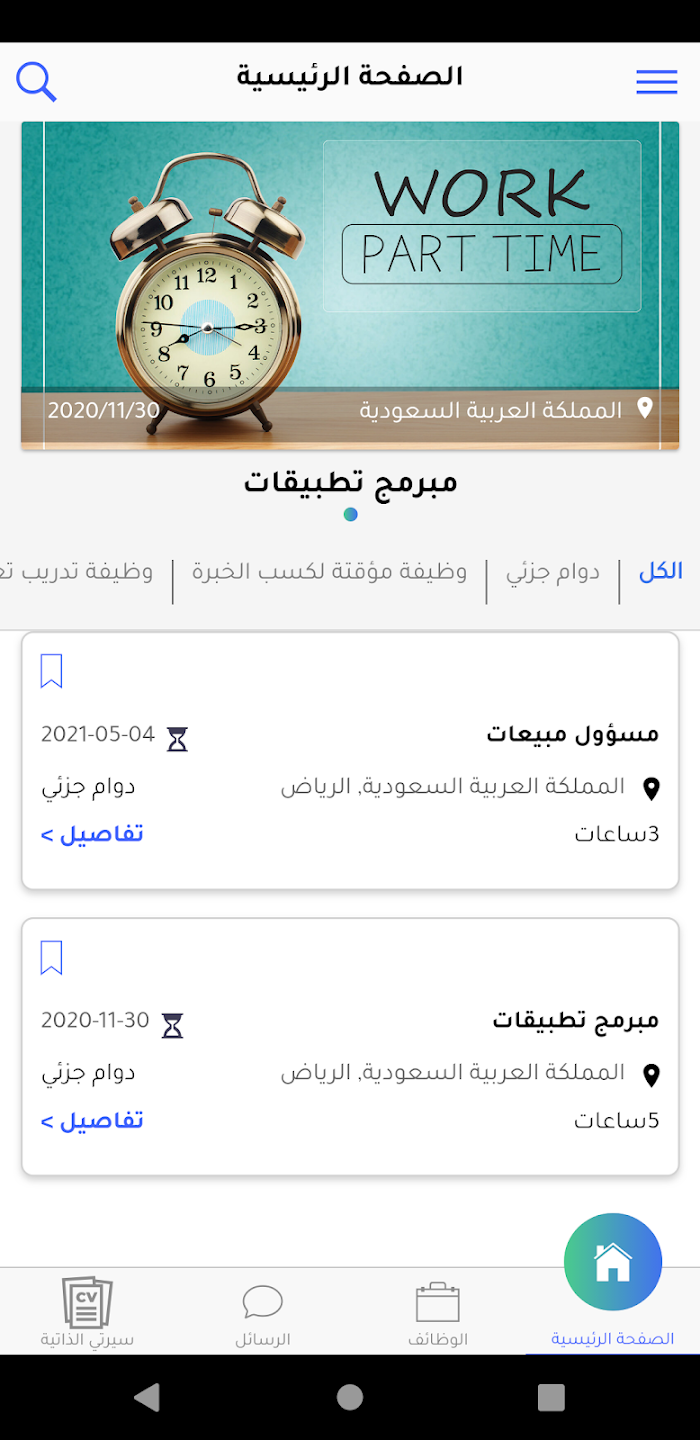The image size is (700, 1440).
Task: Go to الصفحة الرئيسية bottom tab
Action: [x=612, y=1310]
